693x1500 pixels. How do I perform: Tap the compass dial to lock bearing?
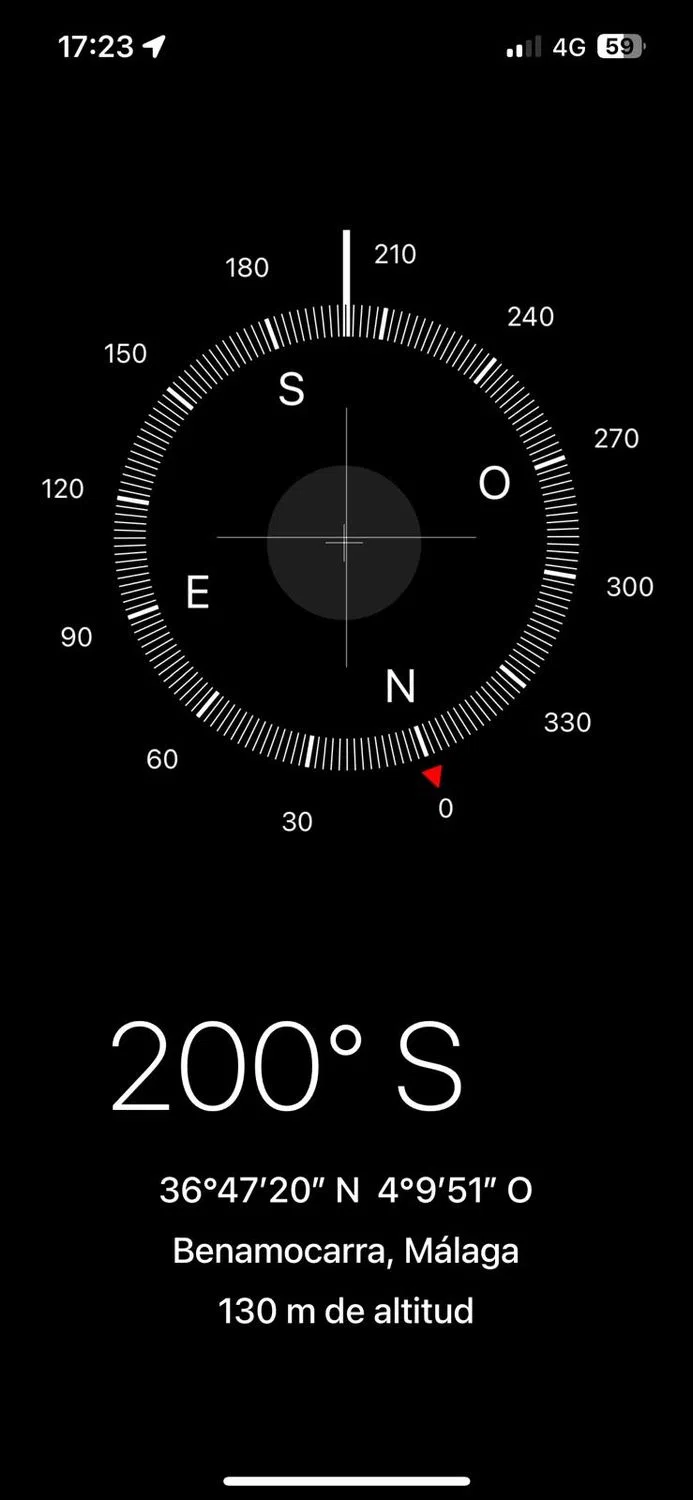[x=346, y=538]
